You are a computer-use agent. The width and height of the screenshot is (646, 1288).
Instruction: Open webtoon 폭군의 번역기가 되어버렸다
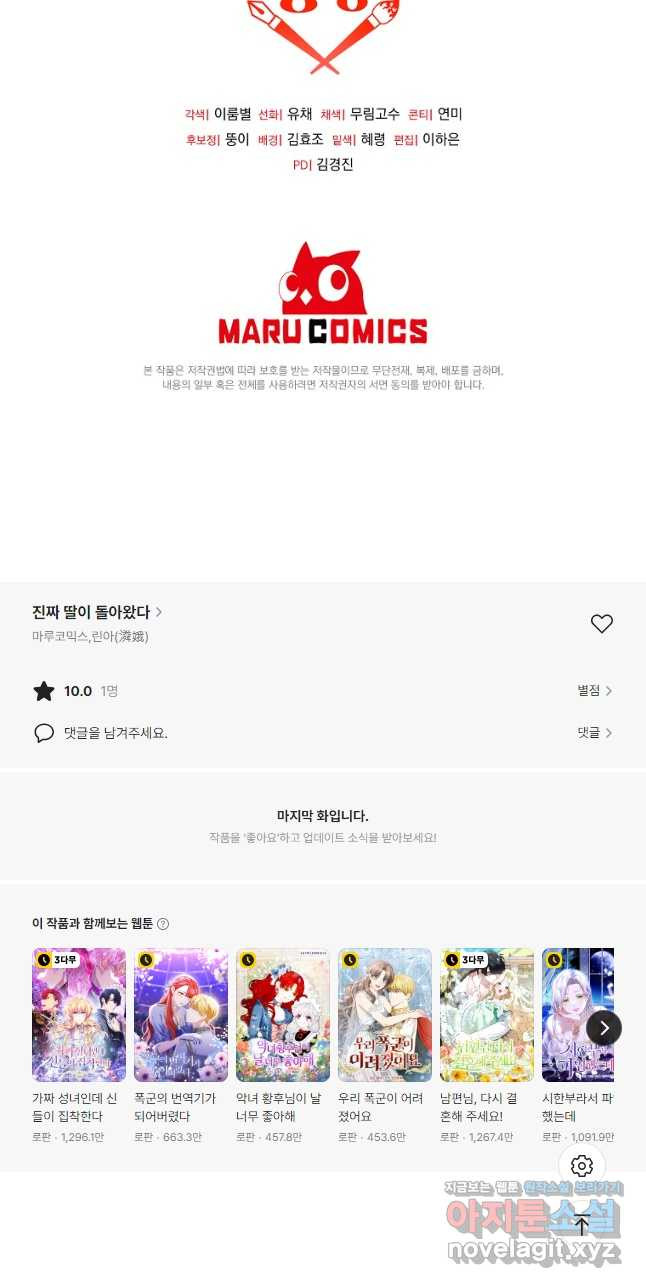point(181,1015)
